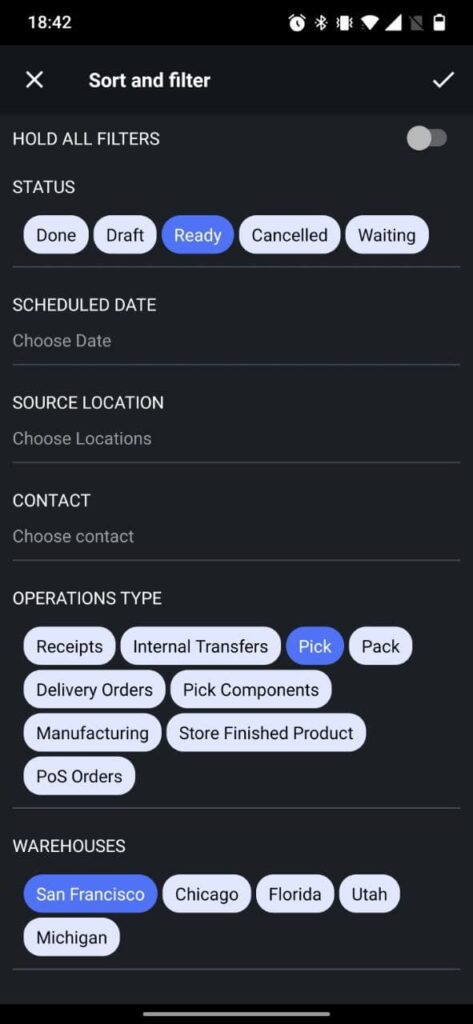Confirm filters with the checkmark icon
This screenshot has height=1024, width=473.
(x=443, y=80)
